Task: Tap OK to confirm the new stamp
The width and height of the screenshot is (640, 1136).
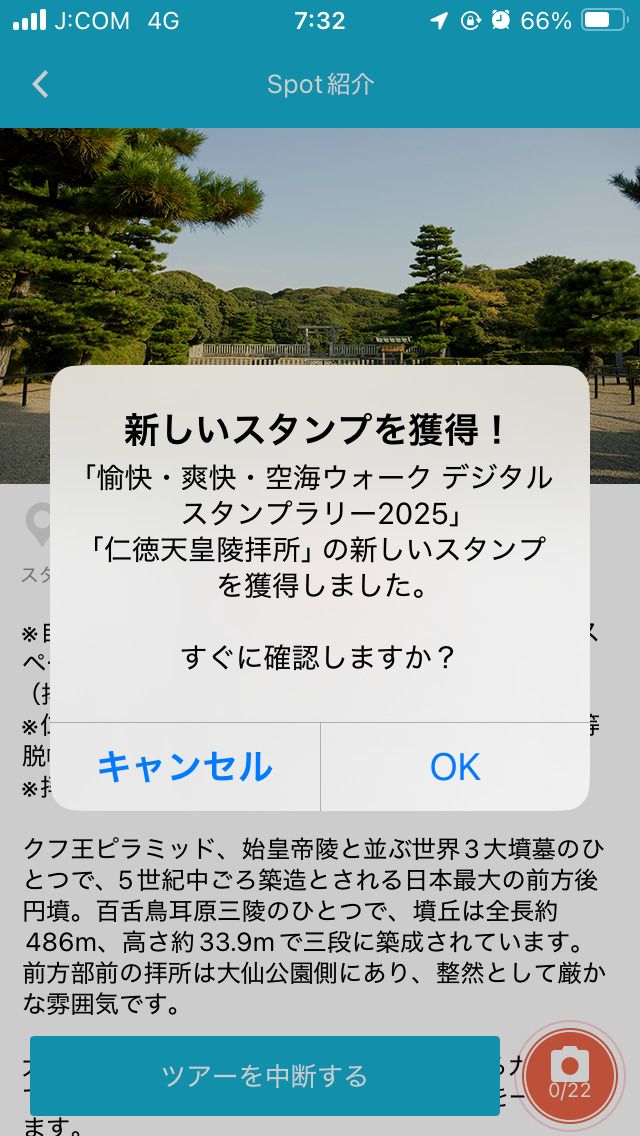Action: (x=455, y=767)
